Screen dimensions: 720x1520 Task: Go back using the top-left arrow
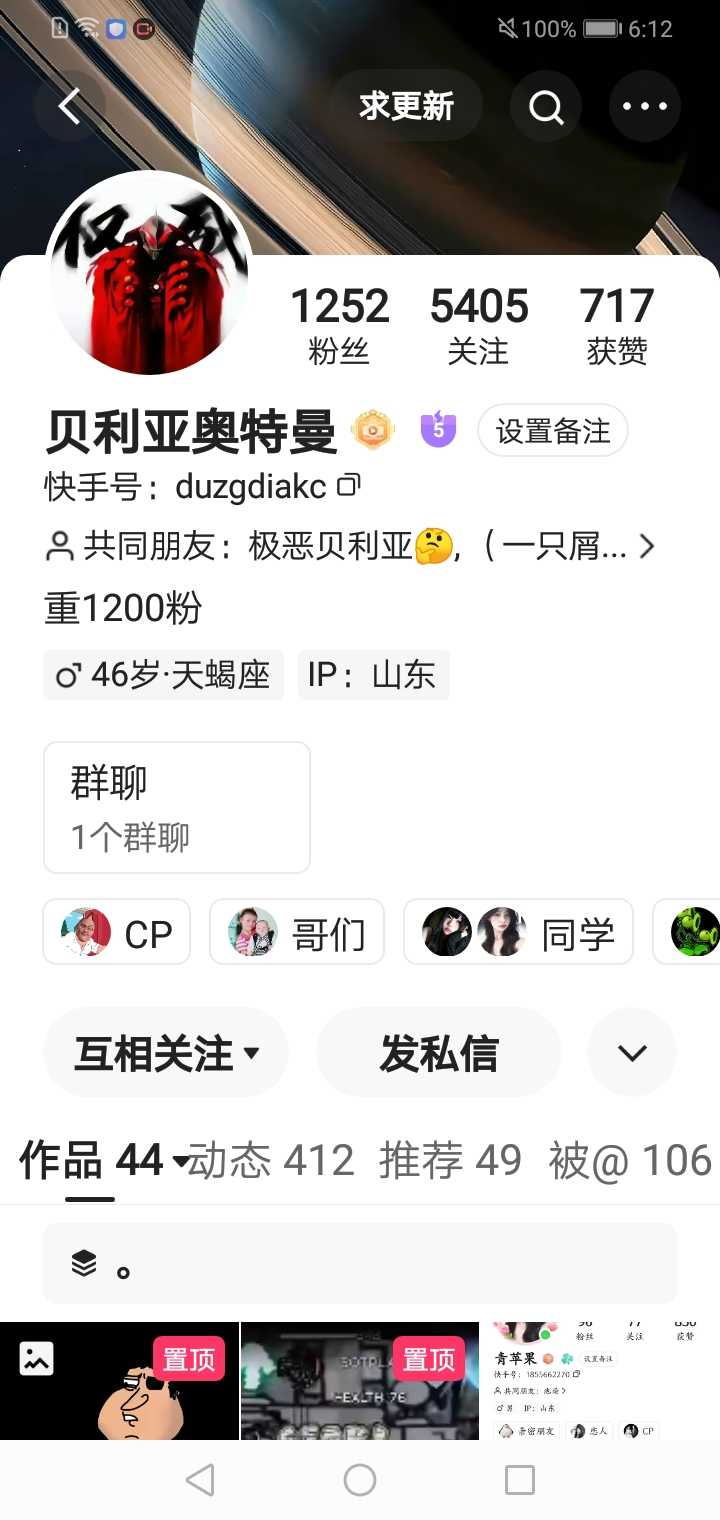[x=69, y=106]
